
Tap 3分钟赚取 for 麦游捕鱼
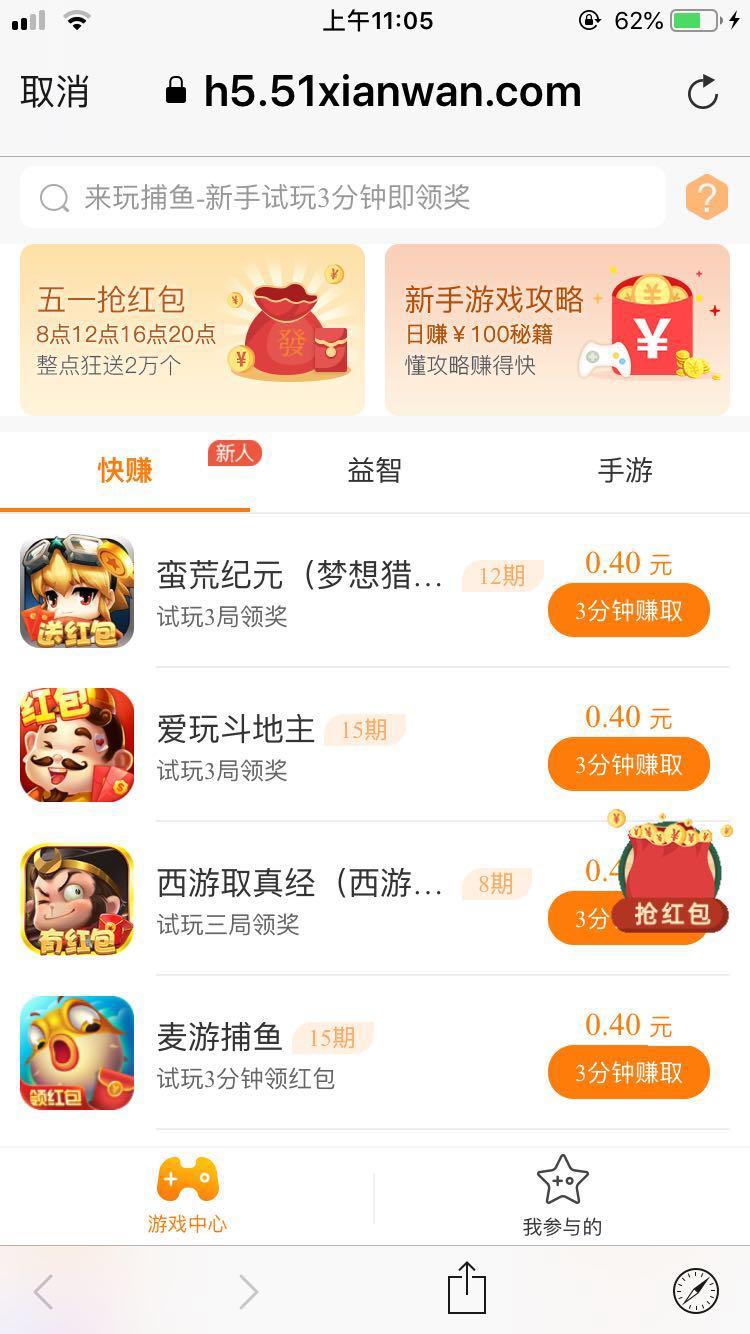tap(628, 1073)
